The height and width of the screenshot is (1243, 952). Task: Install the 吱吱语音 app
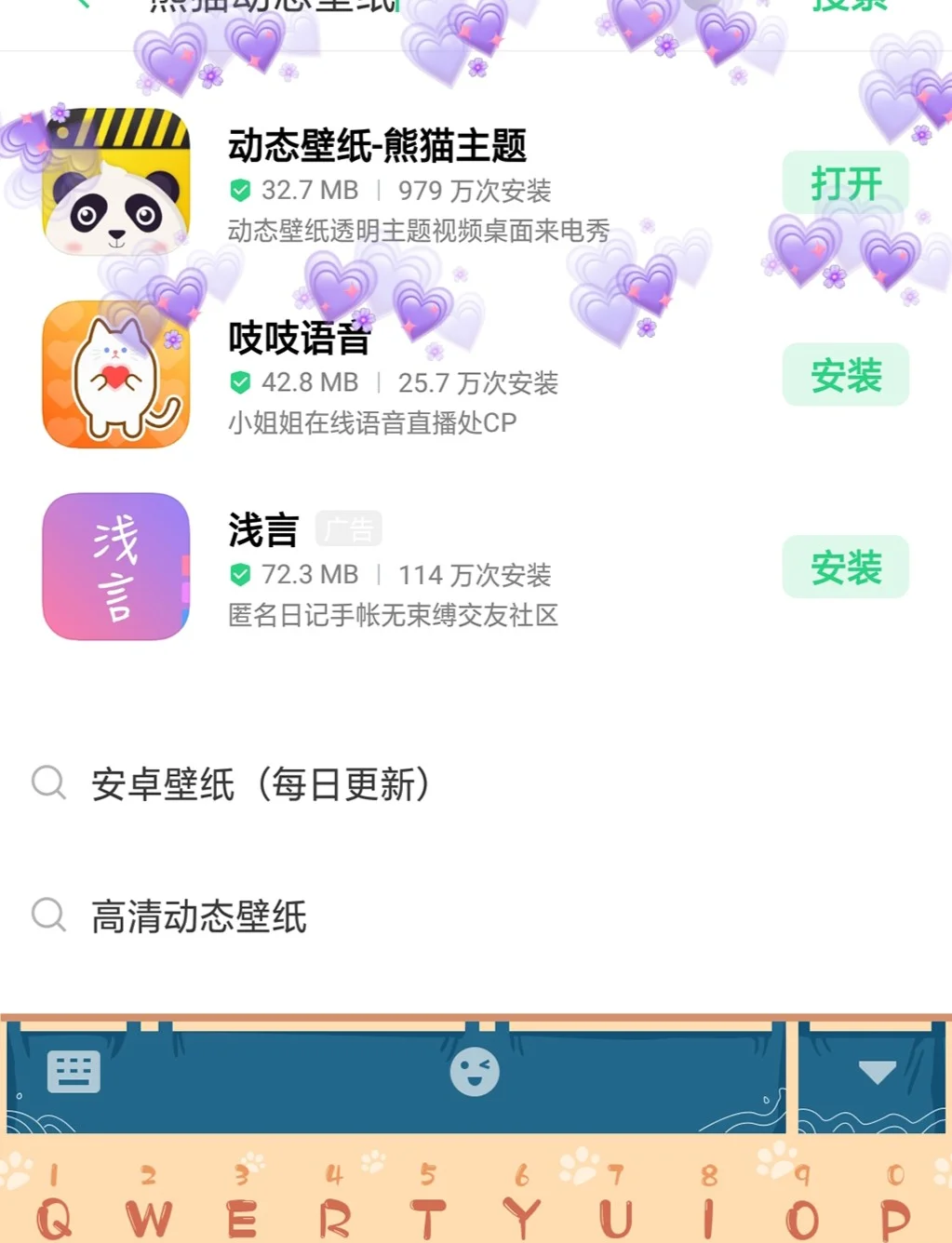pyautogui.click(x=845, y=375)
